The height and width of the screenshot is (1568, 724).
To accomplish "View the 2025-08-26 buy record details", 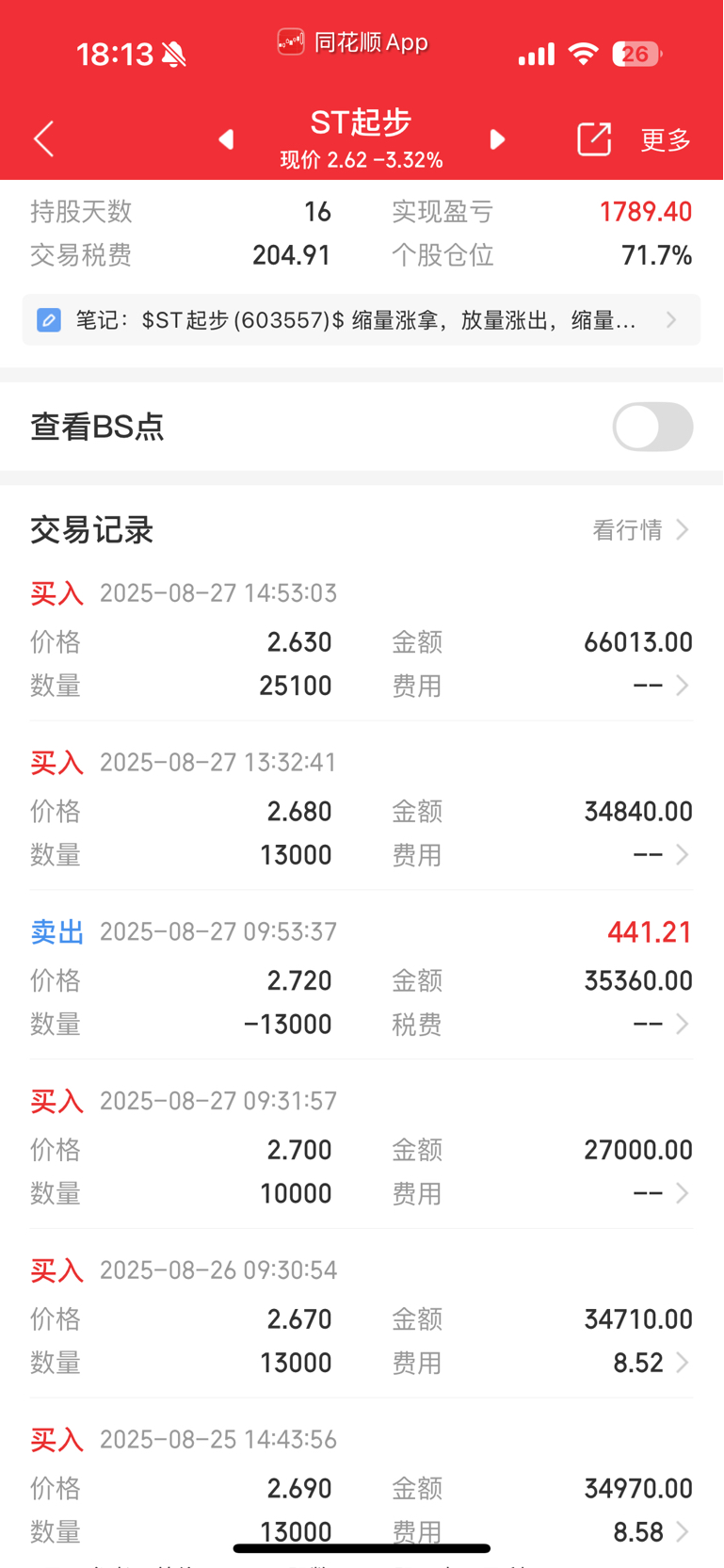I will coord(362,1318).
